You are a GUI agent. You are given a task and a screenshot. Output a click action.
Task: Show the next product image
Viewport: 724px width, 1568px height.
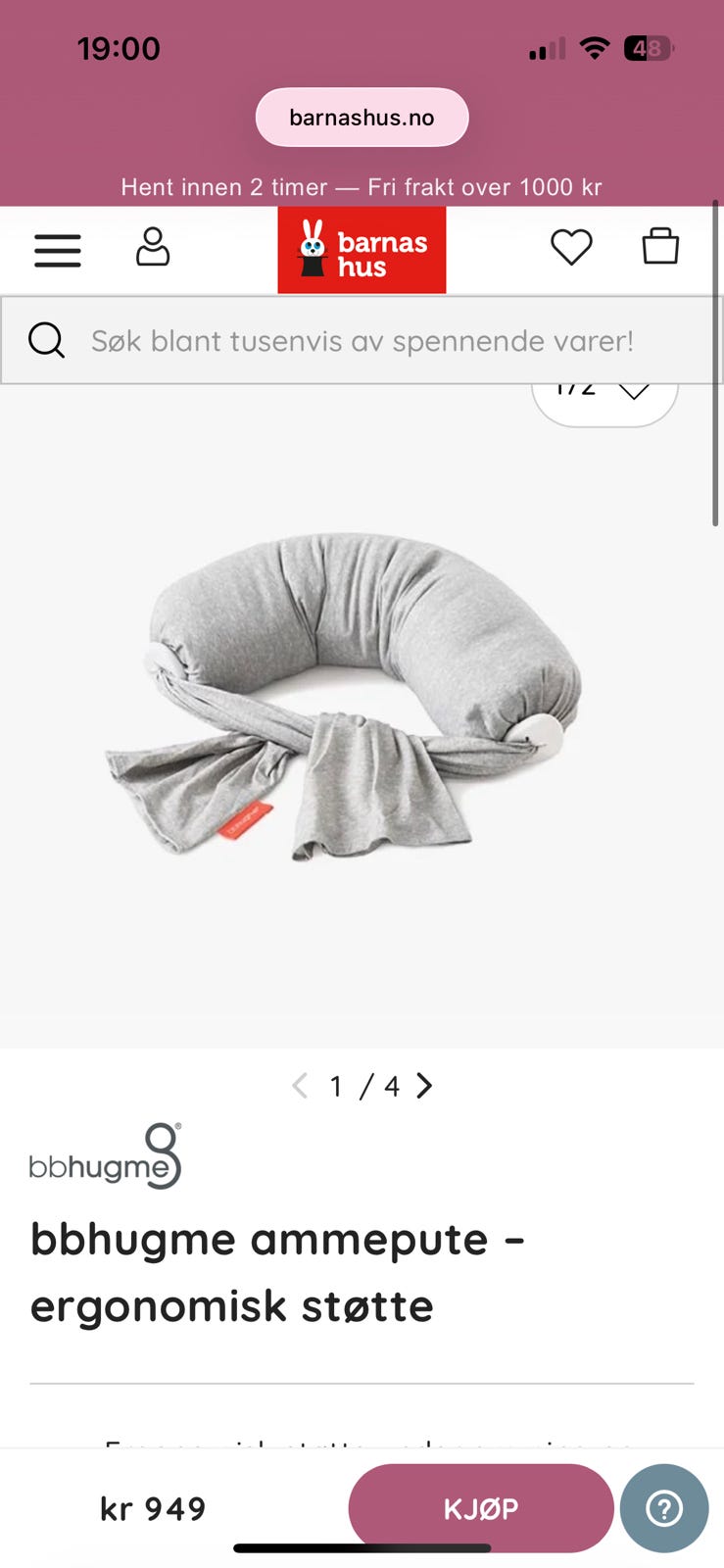pyautogui.click(x=425, y=1086)
